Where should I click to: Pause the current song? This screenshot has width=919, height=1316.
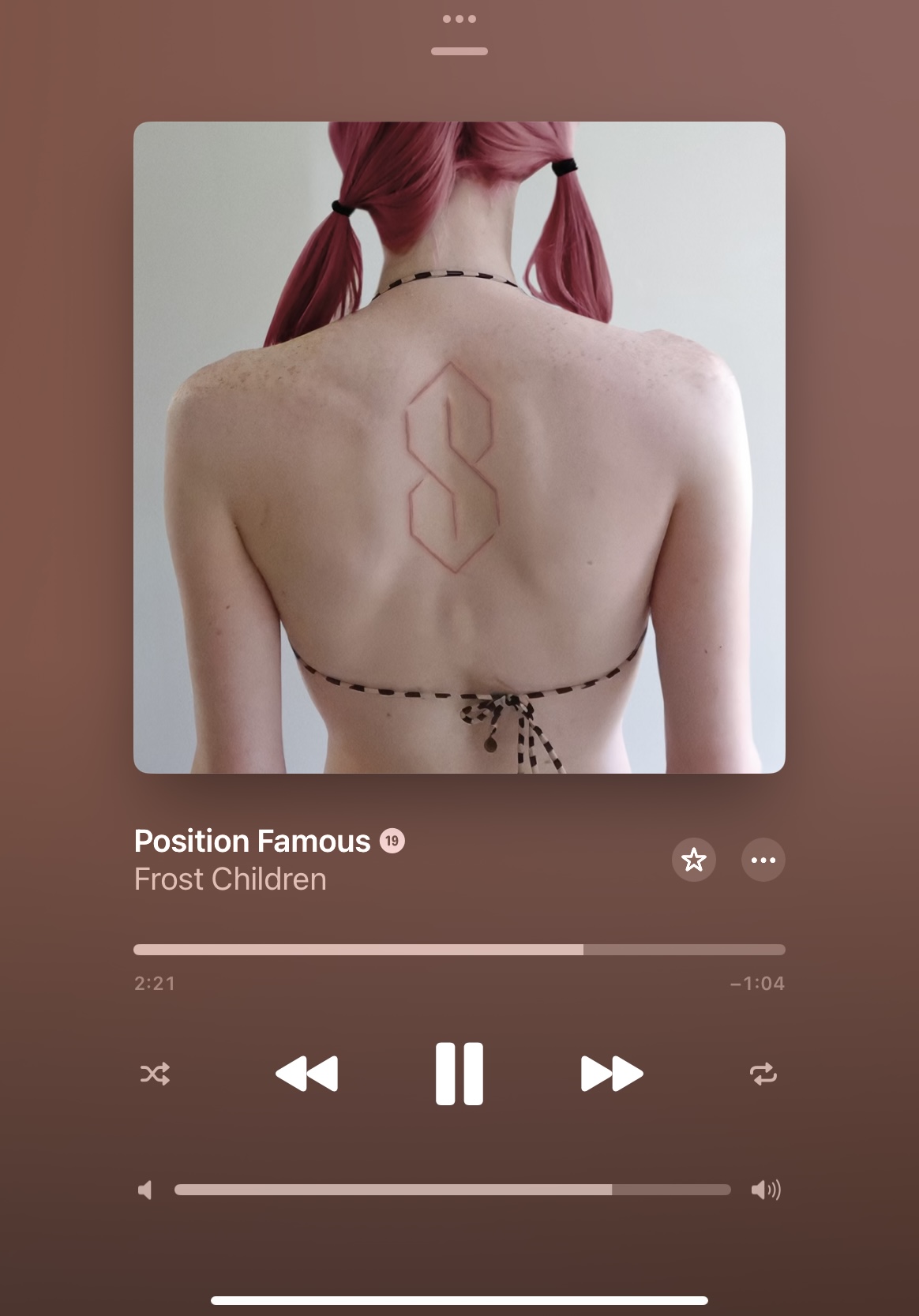tap(459, 1074)
